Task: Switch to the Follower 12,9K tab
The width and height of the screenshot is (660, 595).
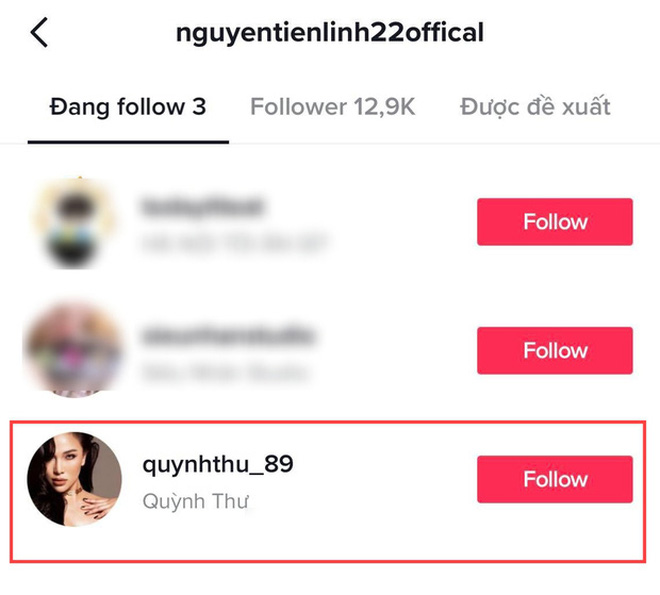Action: click(x=332, y=107)
